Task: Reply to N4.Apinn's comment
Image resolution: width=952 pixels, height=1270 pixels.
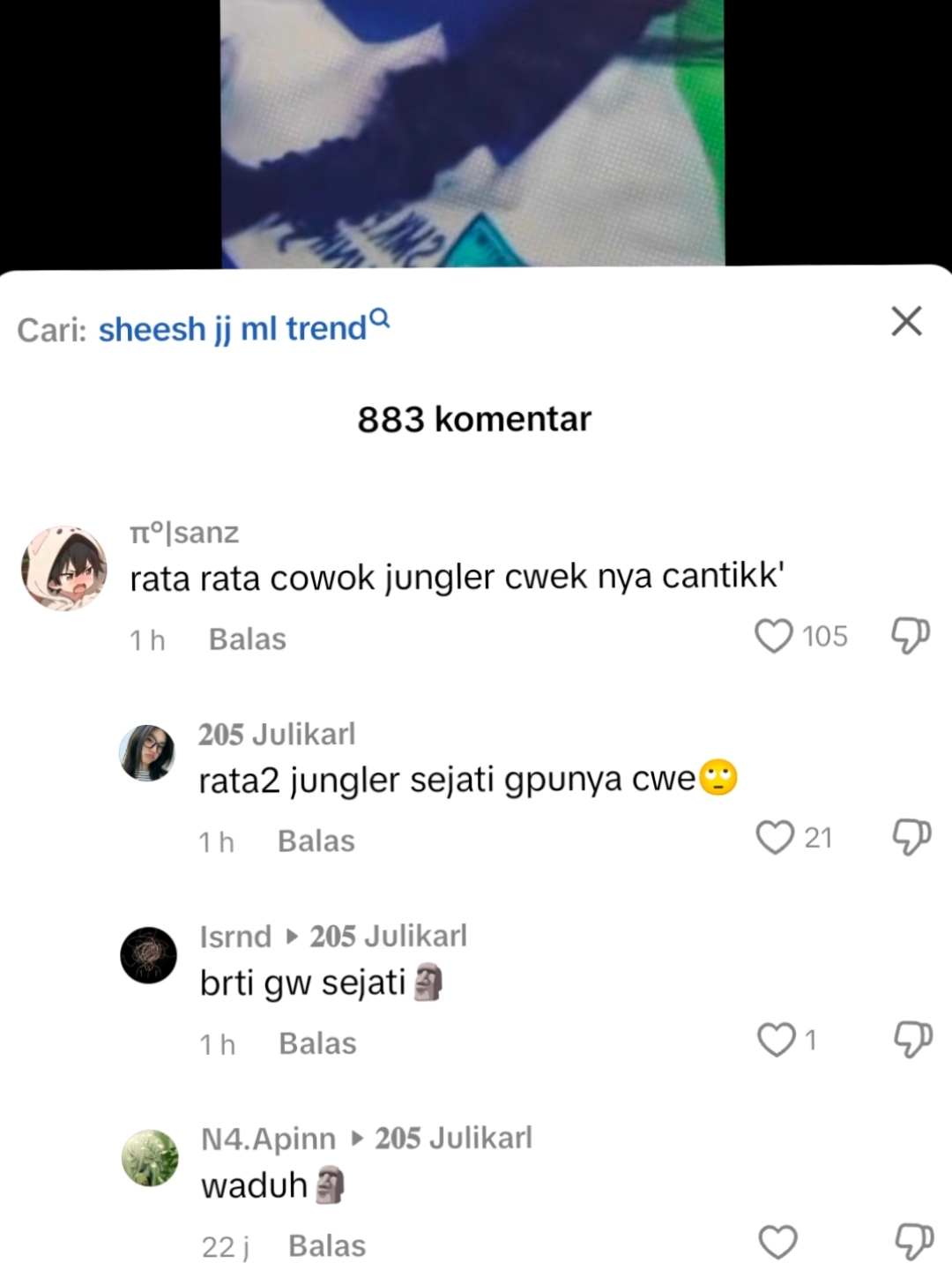Action: tap(327, 1245)
